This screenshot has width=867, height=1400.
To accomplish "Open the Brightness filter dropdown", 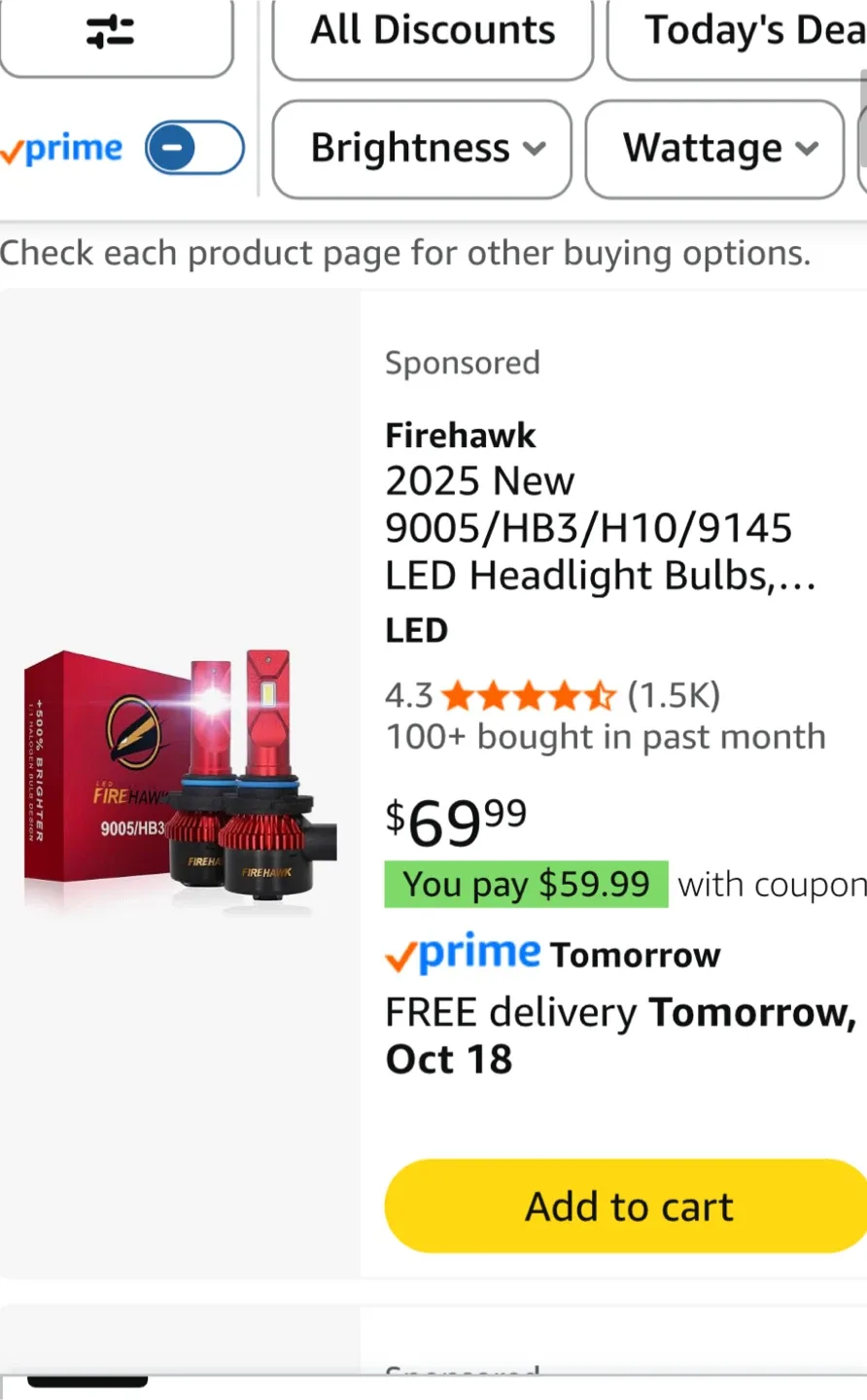I will pyautogui.click(x=421, y=149).
